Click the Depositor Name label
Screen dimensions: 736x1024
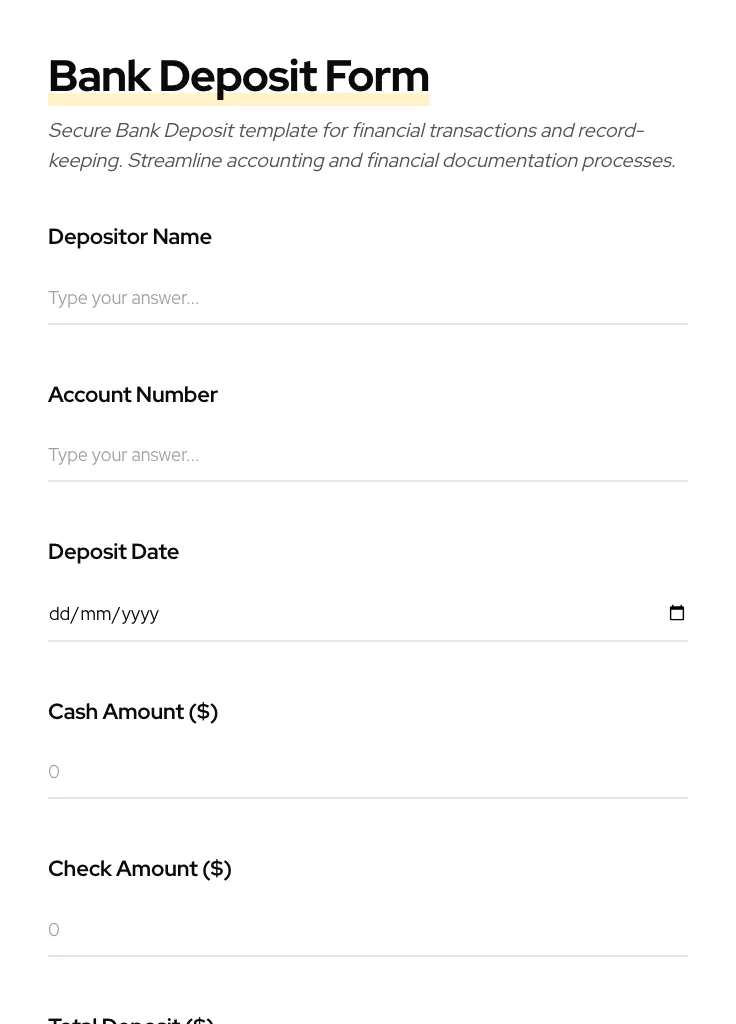point(130,237)
